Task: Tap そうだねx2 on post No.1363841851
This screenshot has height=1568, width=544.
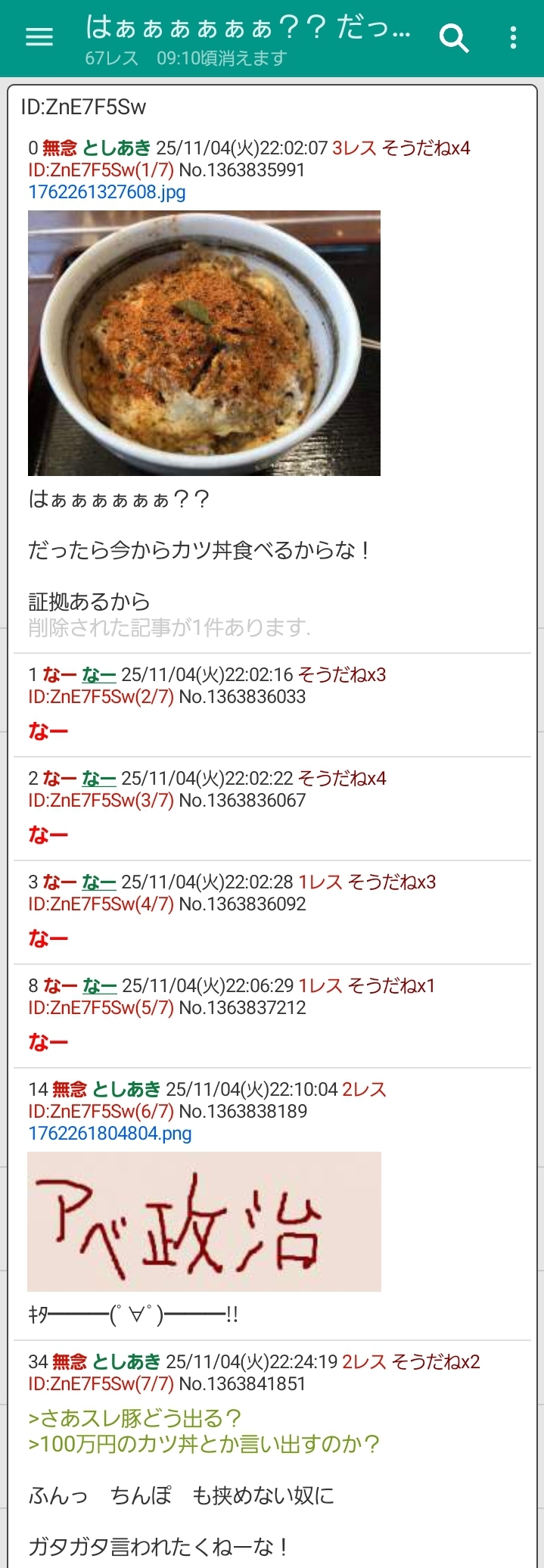Action: click(x=435, y=1361)
